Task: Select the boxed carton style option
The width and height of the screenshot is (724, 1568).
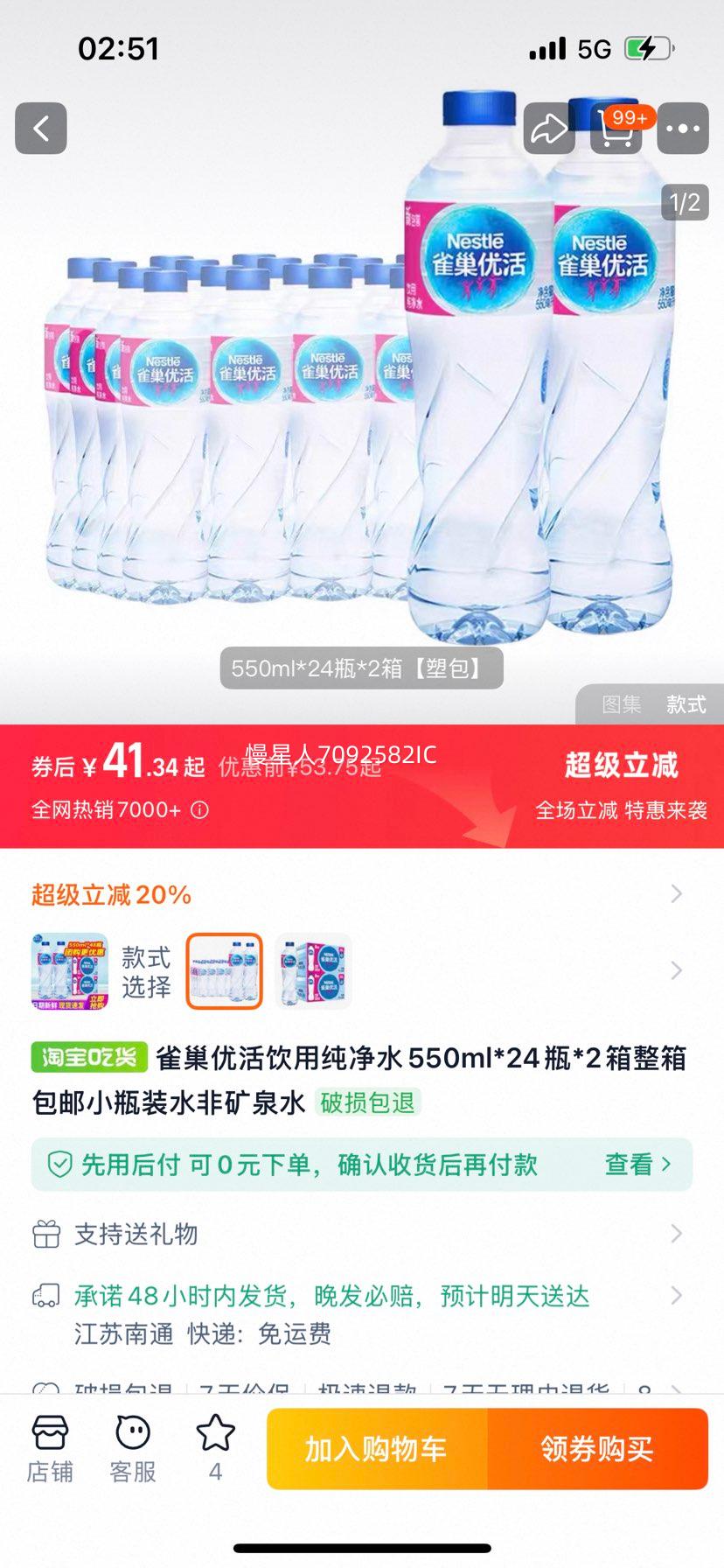Action: pyautogui.click(x=312, y=971)
